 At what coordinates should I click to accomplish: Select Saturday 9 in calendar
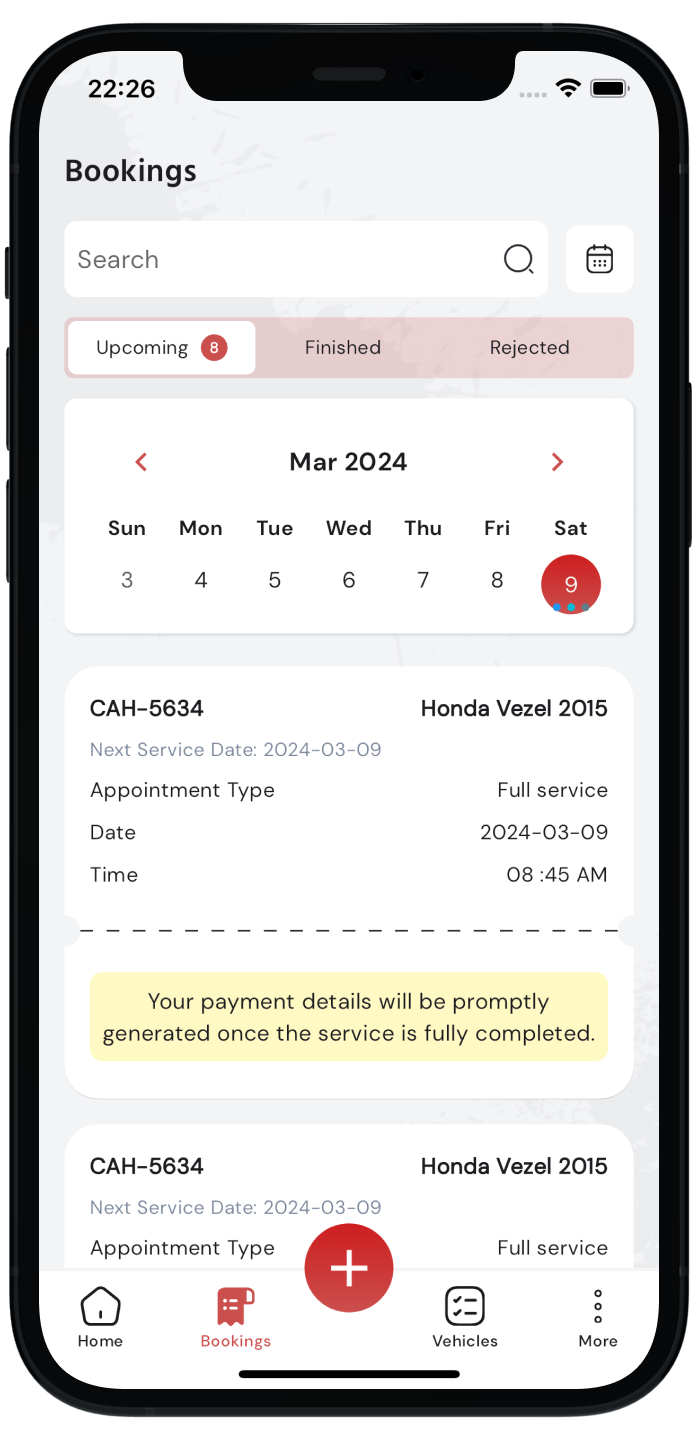571,584
